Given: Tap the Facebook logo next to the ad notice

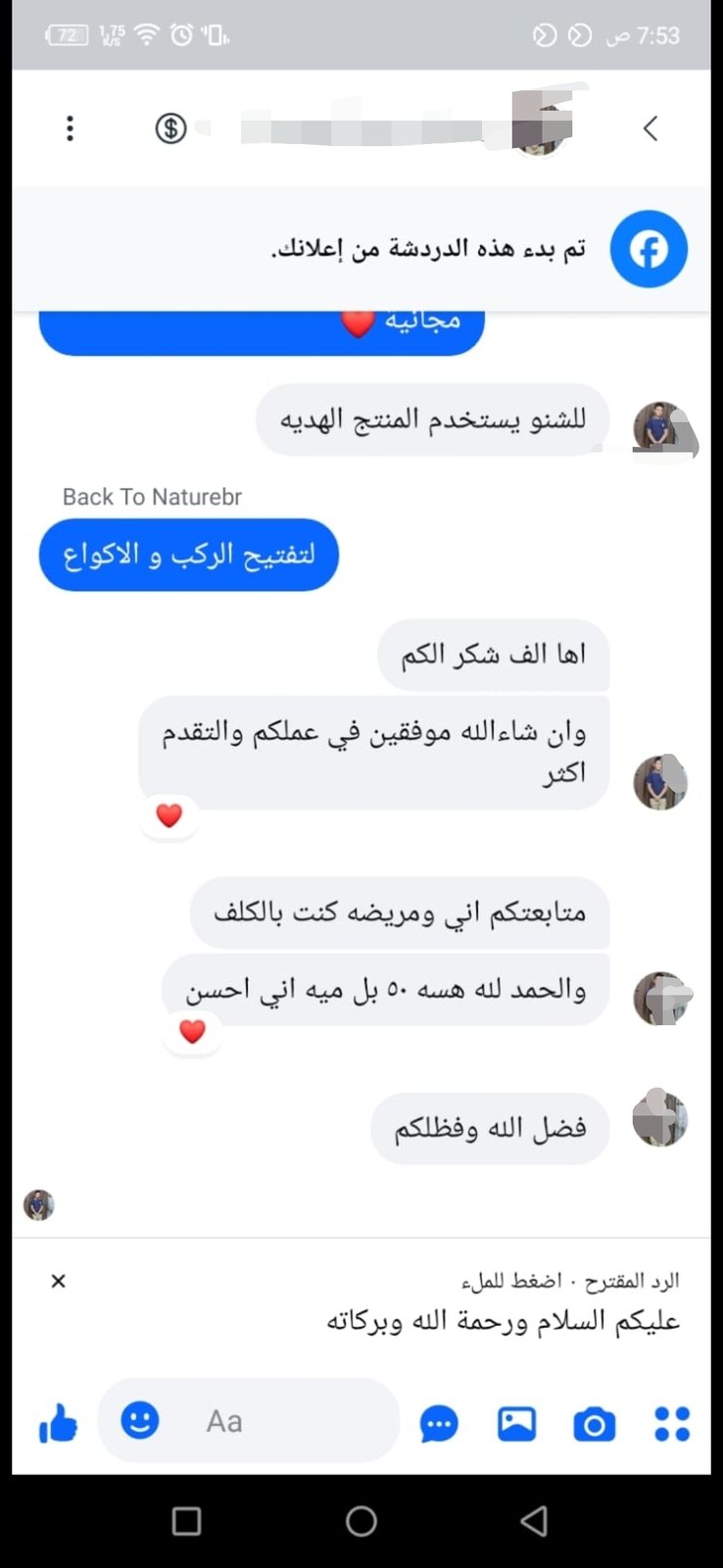Looking at the screenshot, I should pos(648,249).
